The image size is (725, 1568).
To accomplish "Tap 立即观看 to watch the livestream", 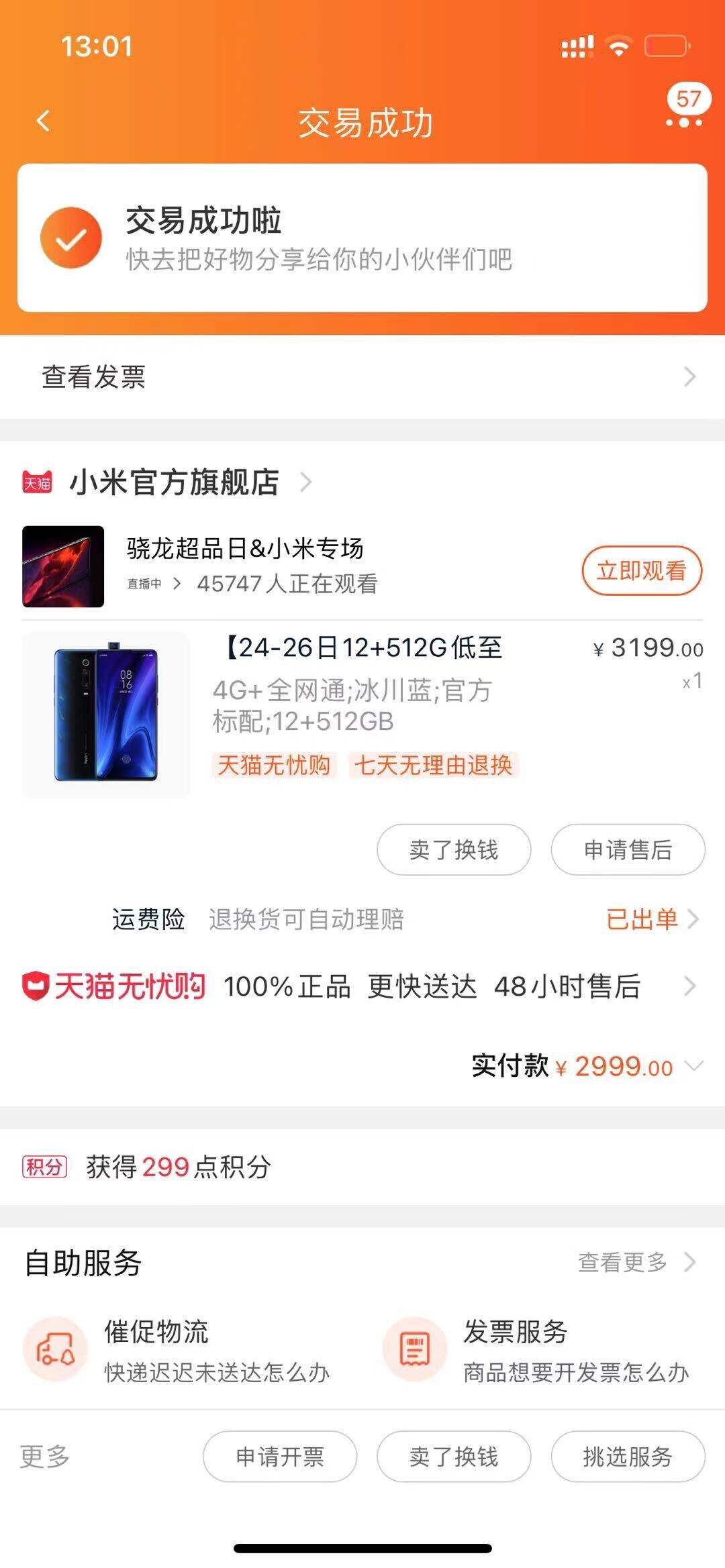I will tap(641, 571).
